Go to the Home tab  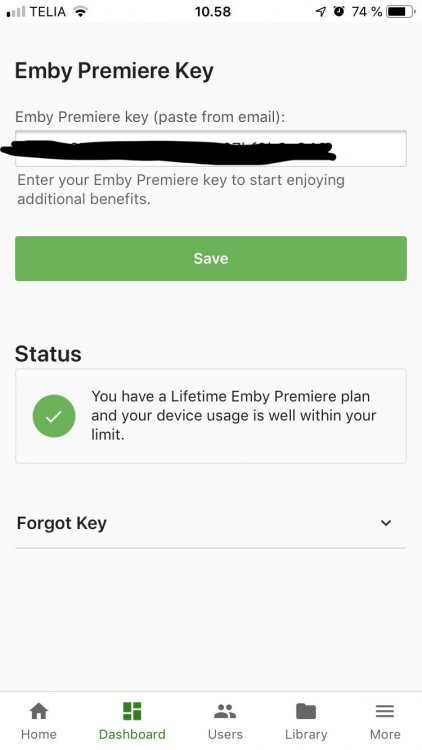click(39, 721)
